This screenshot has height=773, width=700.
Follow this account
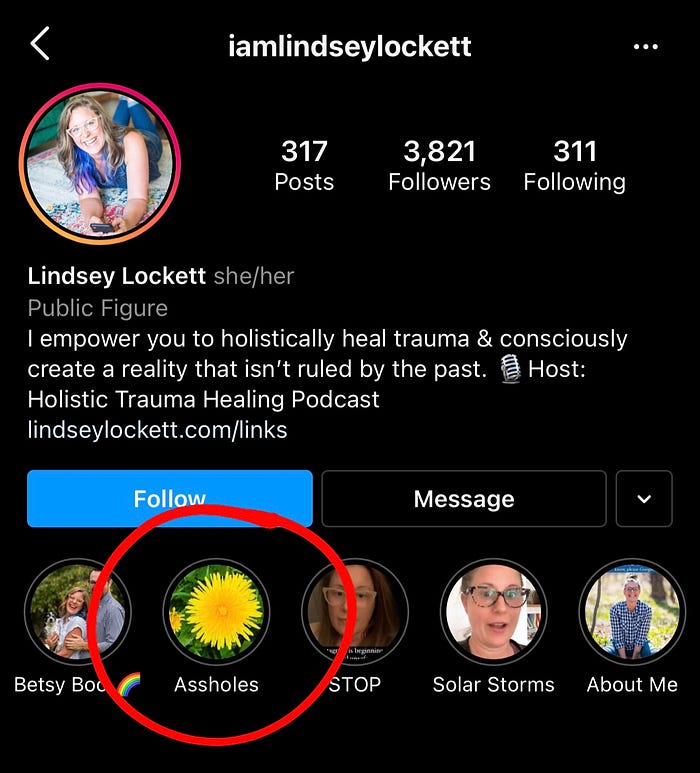point(170,498)
